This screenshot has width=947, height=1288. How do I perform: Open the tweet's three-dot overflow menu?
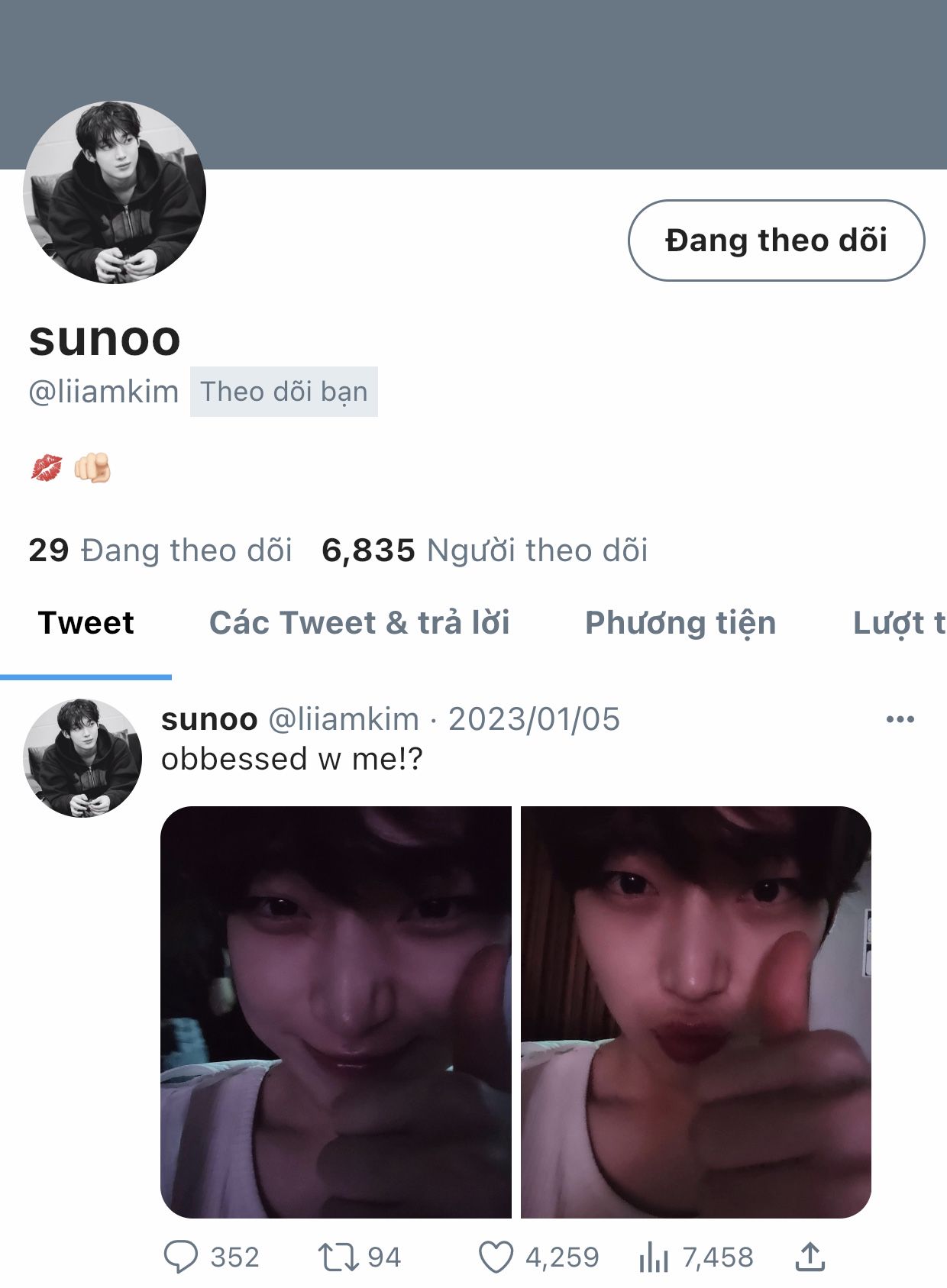[x=900, y=719]
